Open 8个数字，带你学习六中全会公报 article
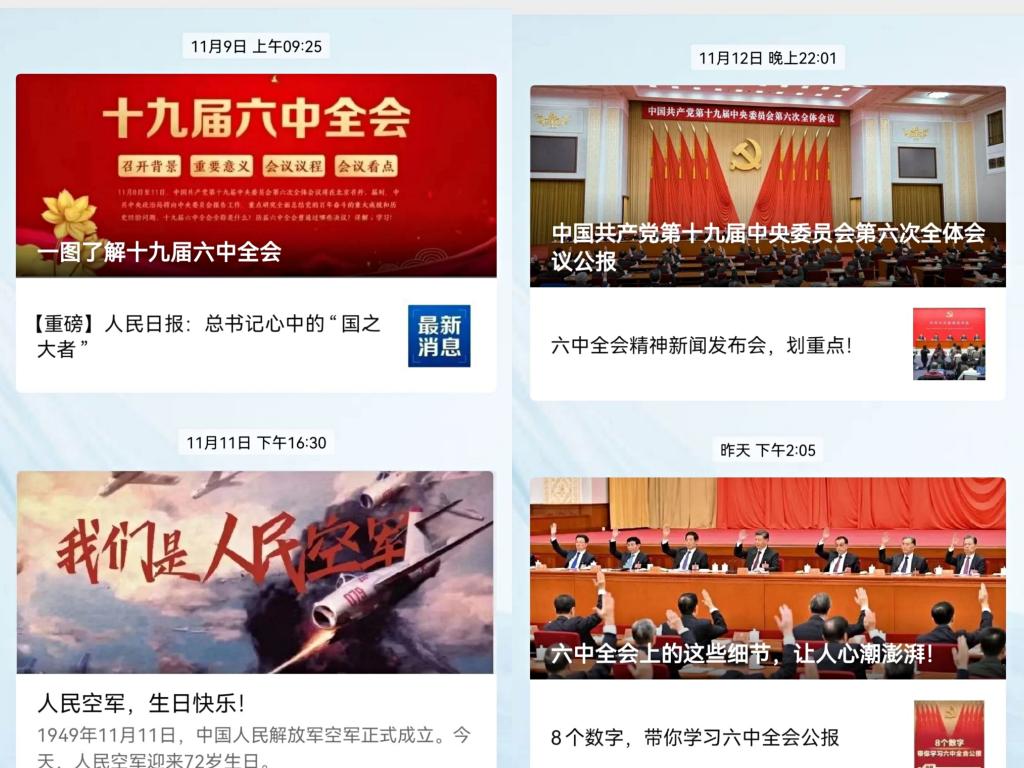The image size is (1024, 768). 696,738
